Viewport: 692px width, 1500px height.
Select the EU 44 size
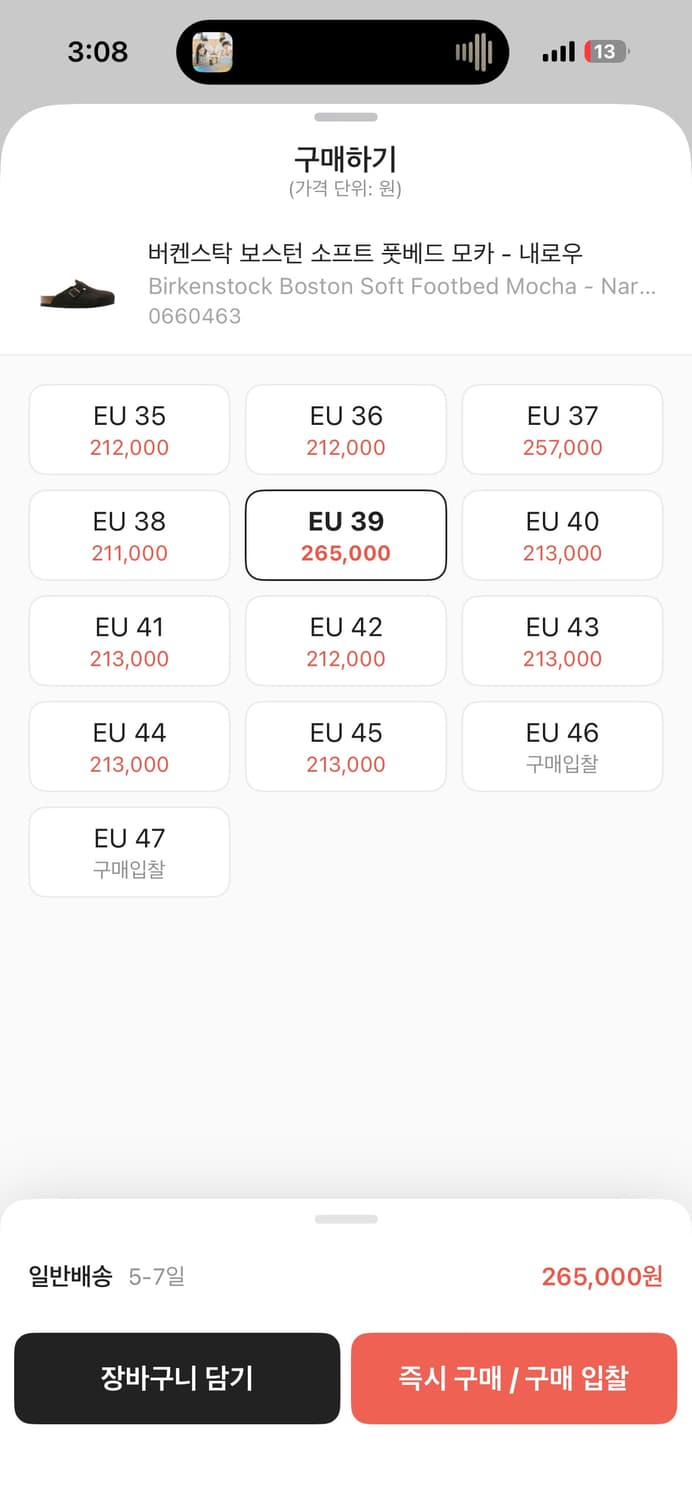(129, 747)
